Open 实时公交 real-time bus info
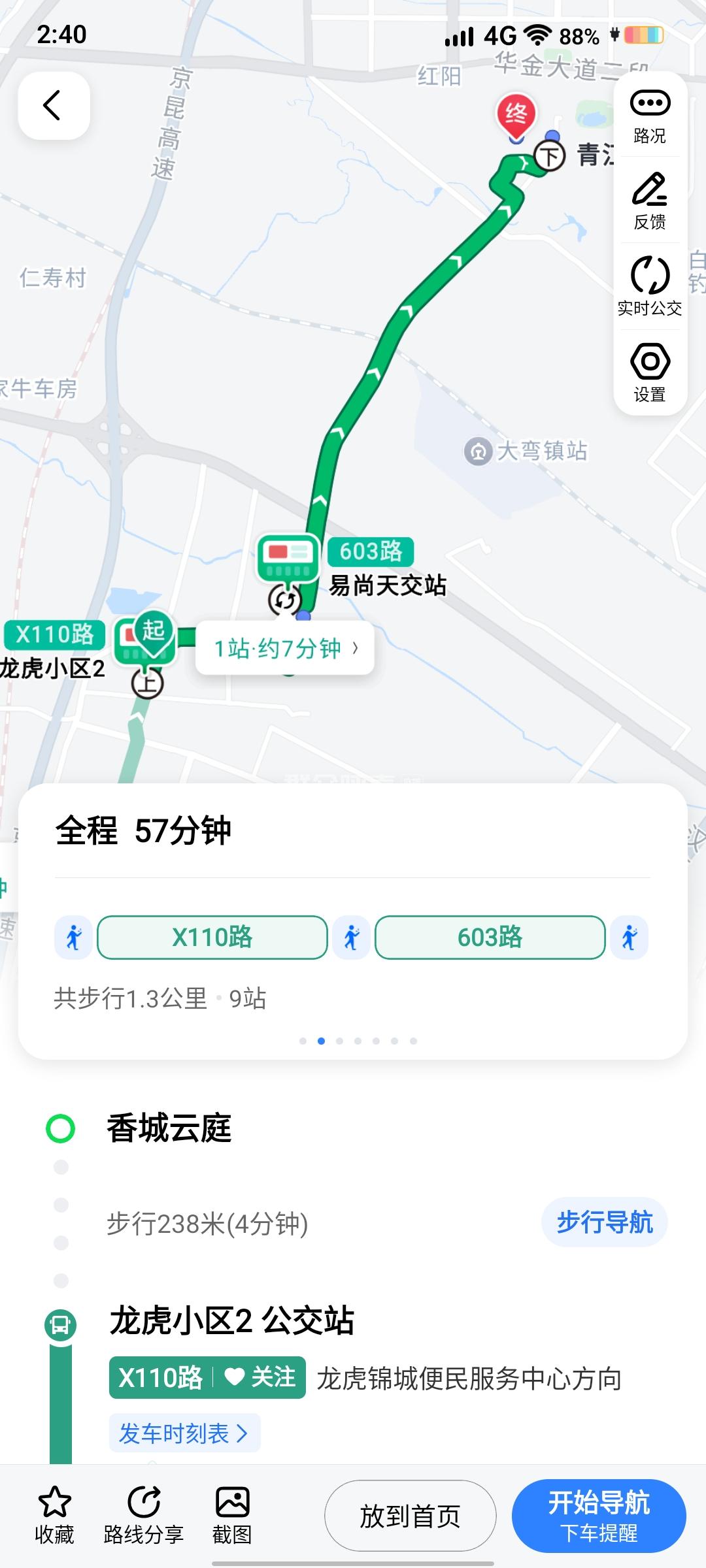Screen dimensions: 706x1568 [x=649, y=287]
